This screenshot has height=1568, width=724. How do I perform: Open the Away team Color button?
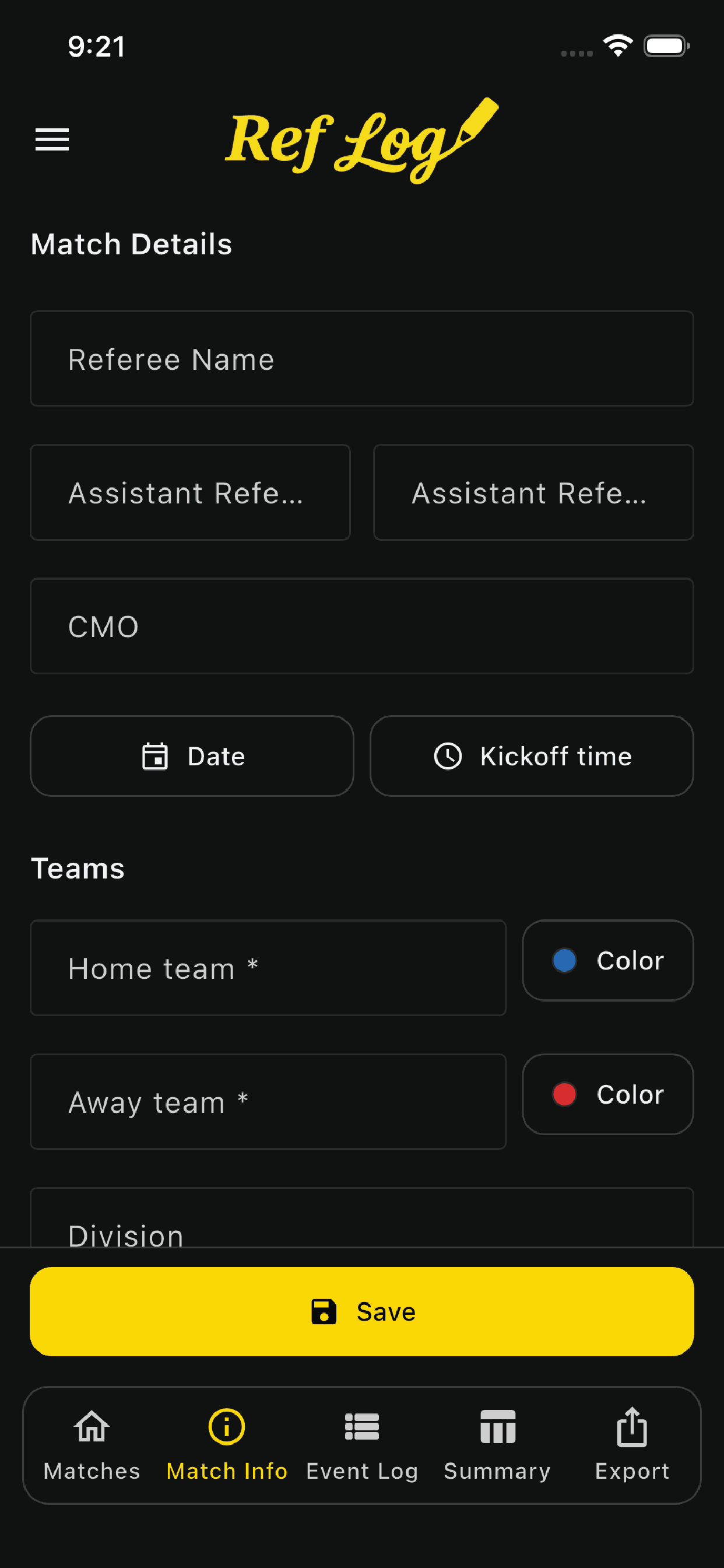click(608, 1094)
